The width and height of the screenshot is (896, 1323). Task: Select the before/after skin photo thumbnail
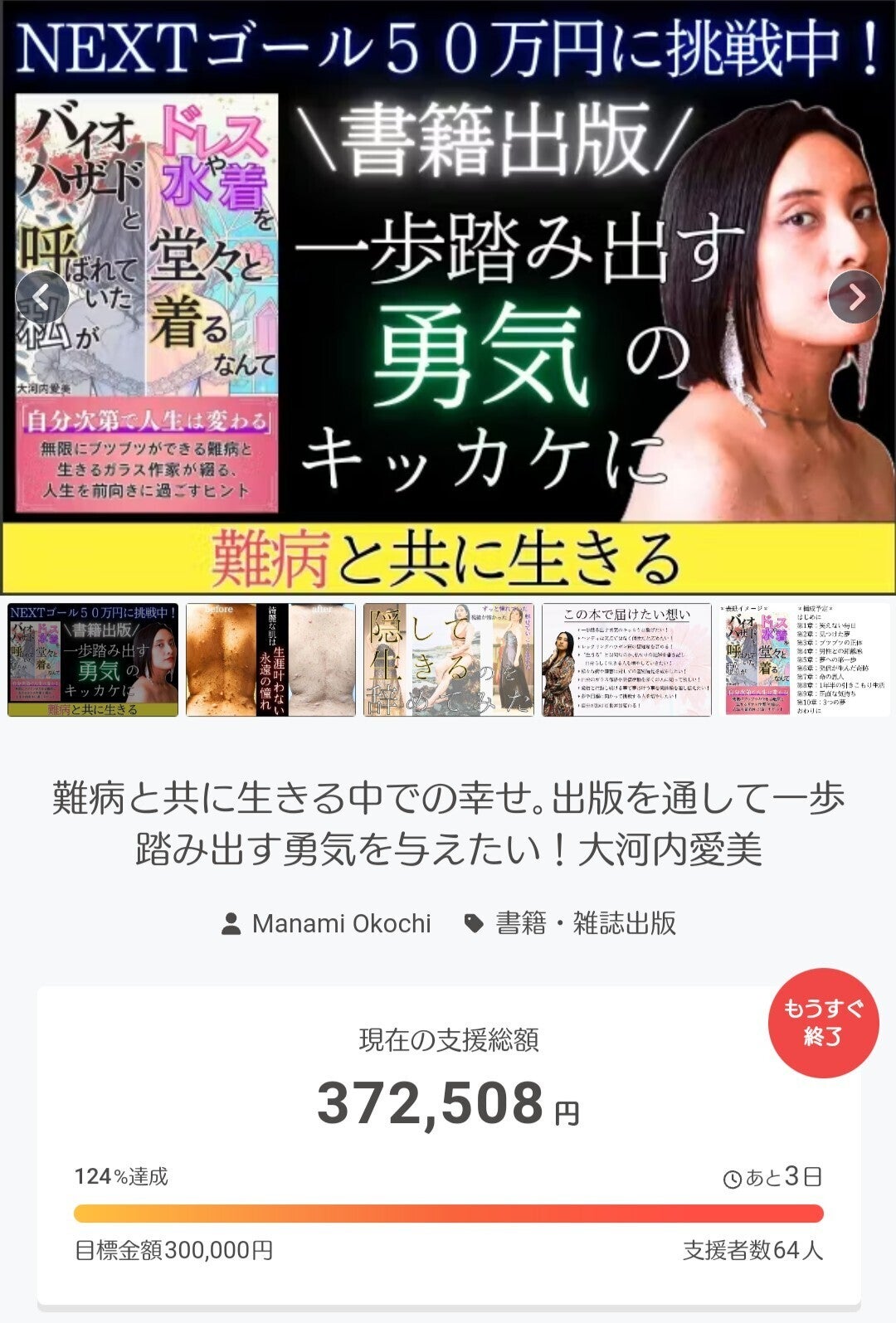[270, 659]
